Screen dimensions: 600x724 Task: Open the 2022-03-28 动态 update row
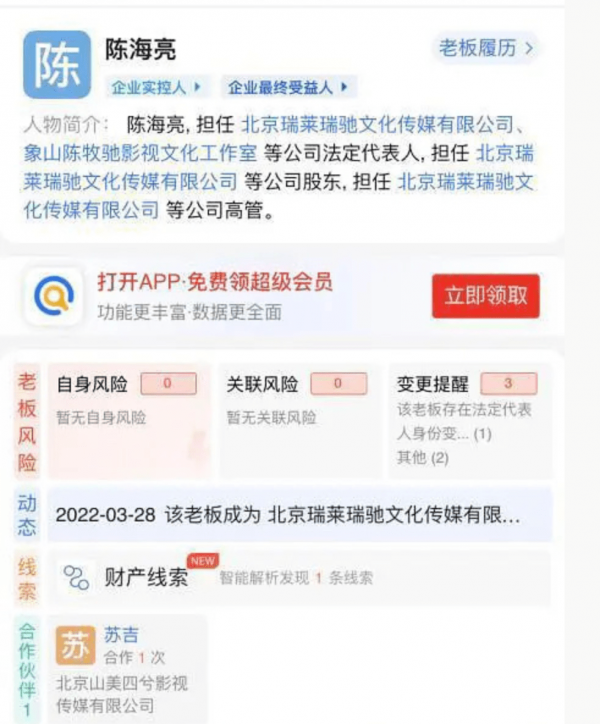point(298,516)
